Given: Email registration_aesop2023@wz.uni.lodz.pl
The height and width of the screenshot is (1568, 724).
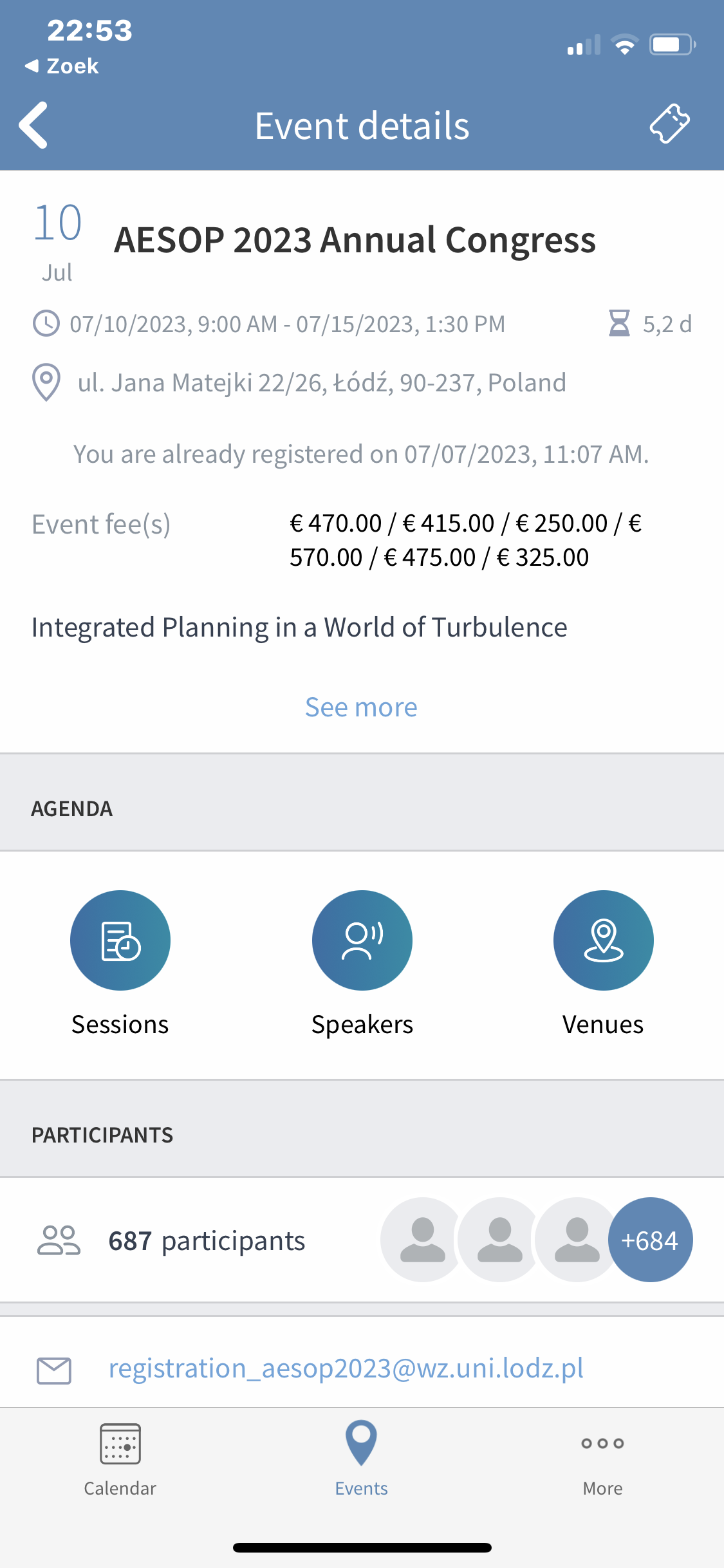Looking at the screenshot, I should 346,1368.
